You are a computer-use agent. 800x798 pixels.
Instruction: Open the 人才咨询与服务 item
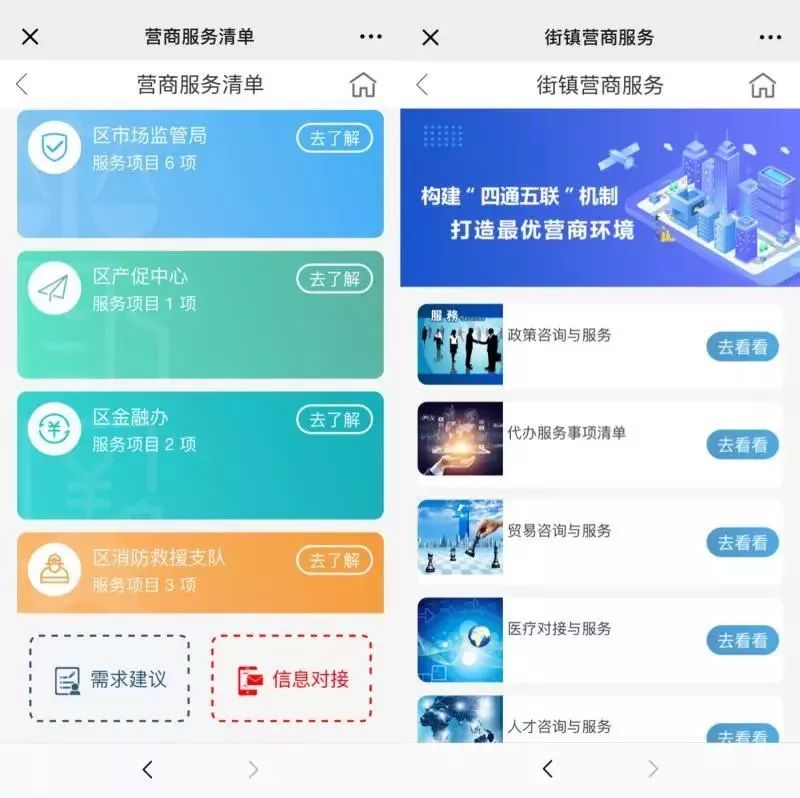tap(560, 727)
